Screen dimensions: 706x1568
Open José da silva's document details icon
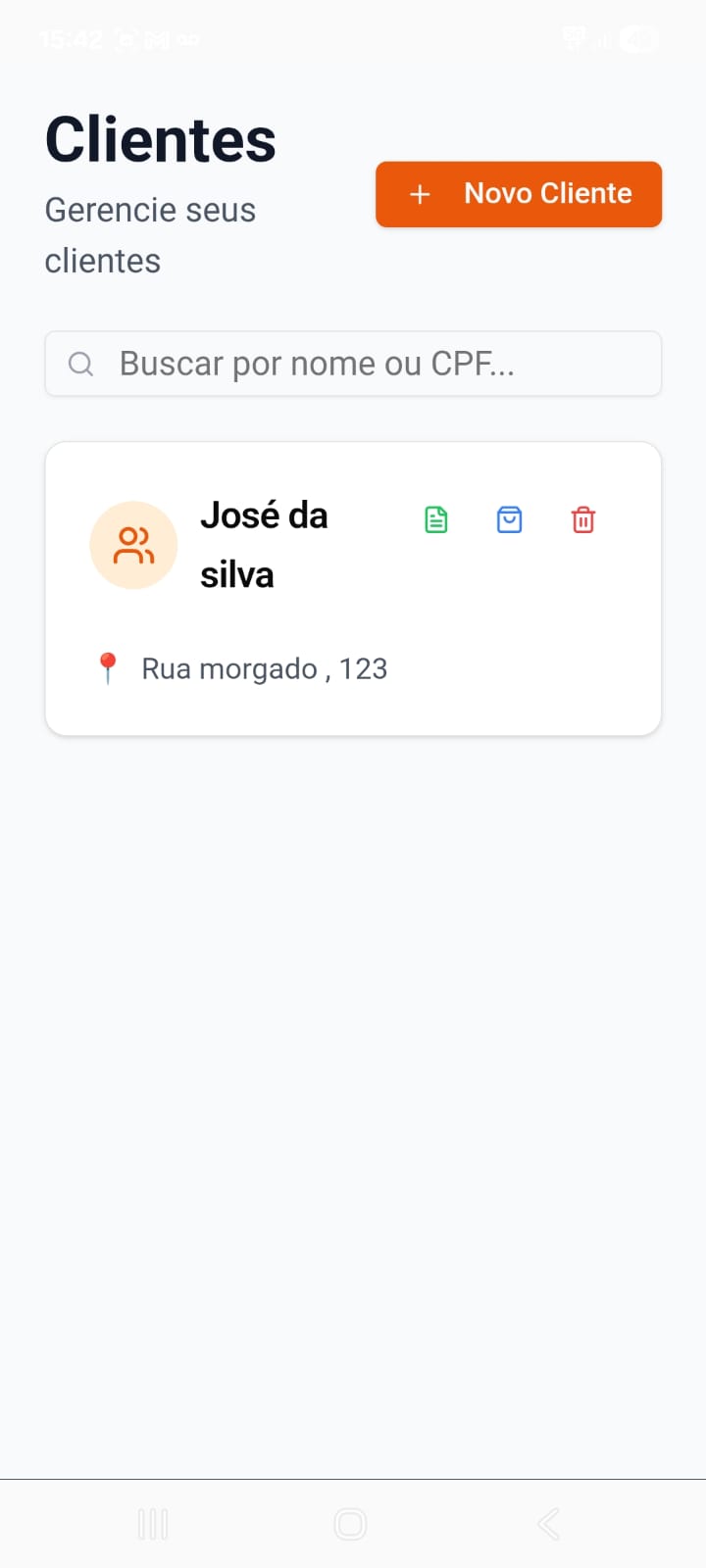click(434, 520)
